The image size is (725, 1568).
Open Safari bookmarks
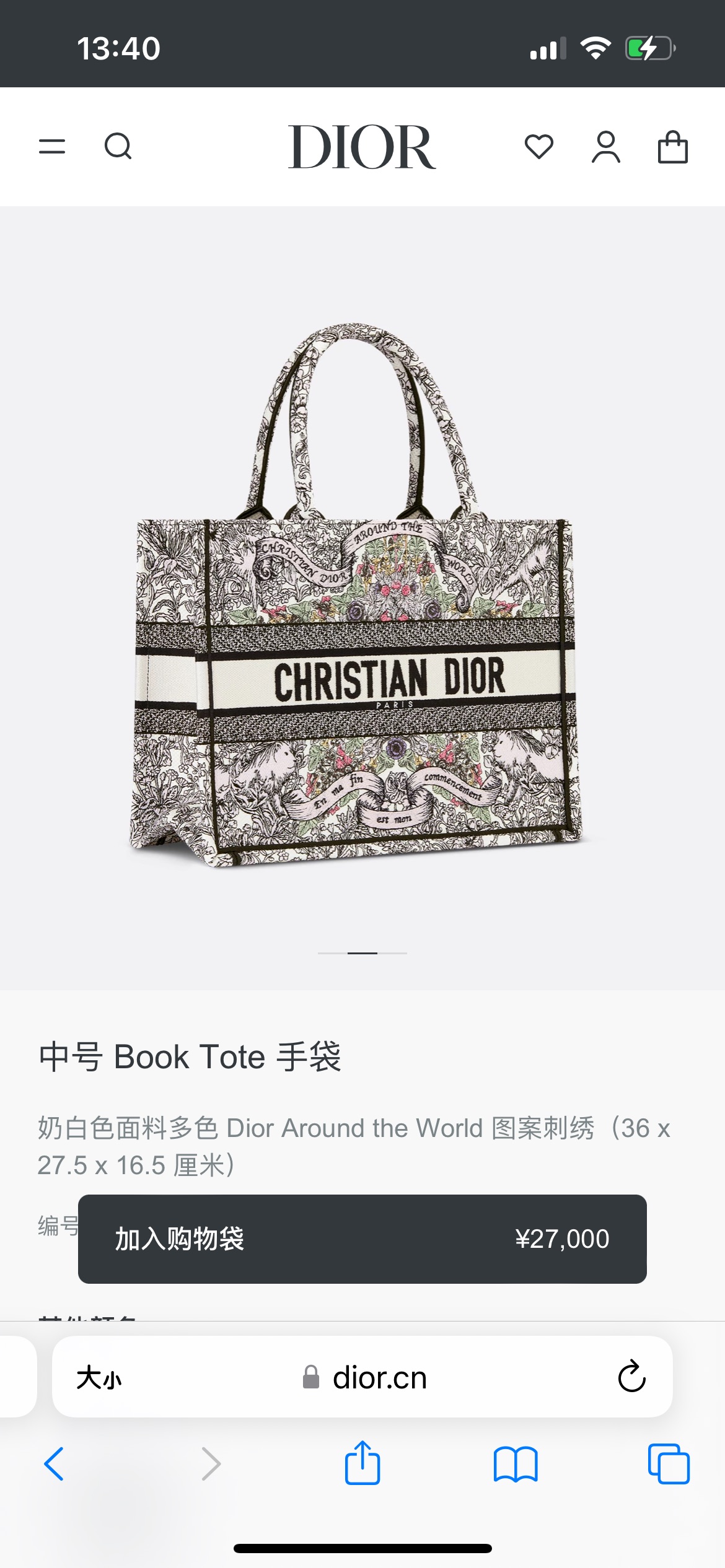[x=516, y=1464]
